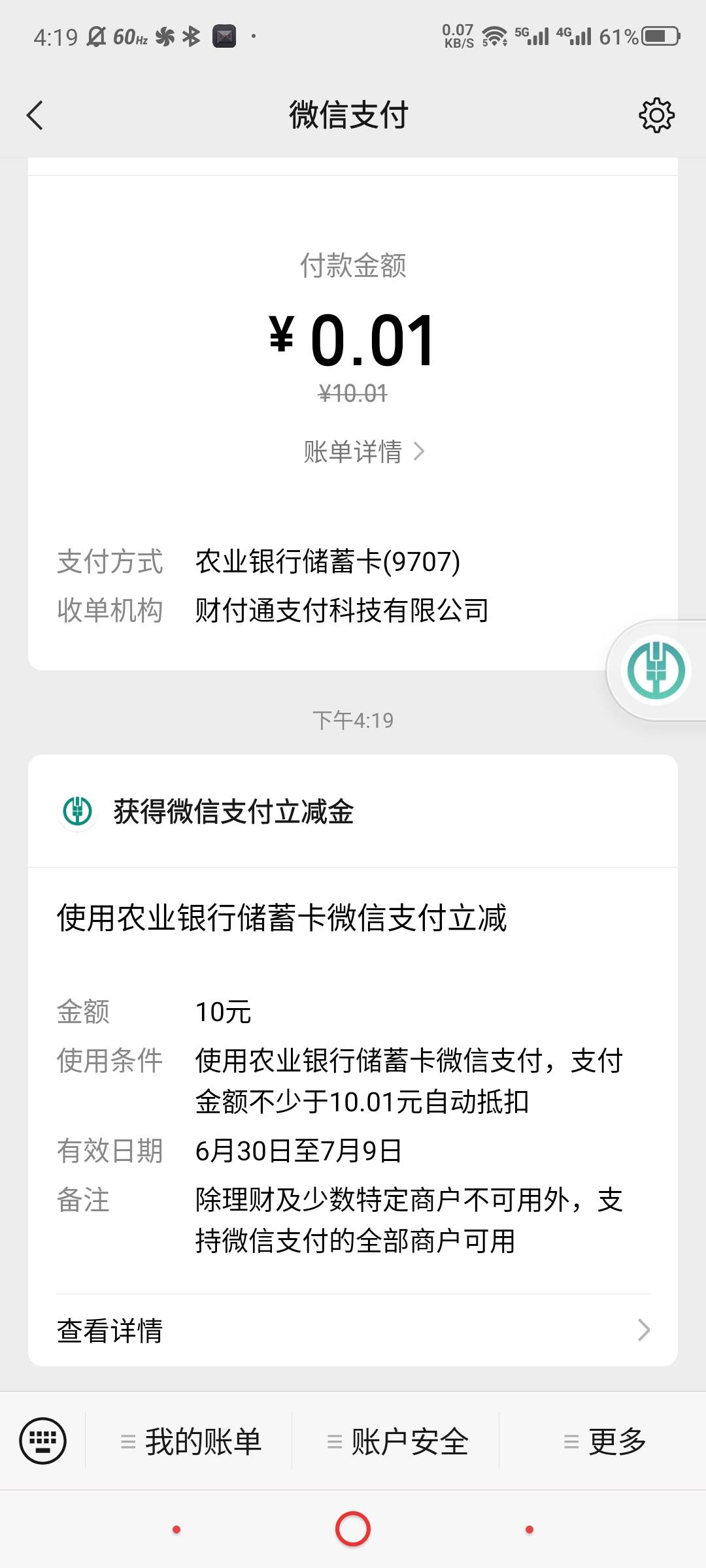Open 查看详情 for the discount coupon
The width and height of the screenshot is (706, 1568).
(353, 1330)
